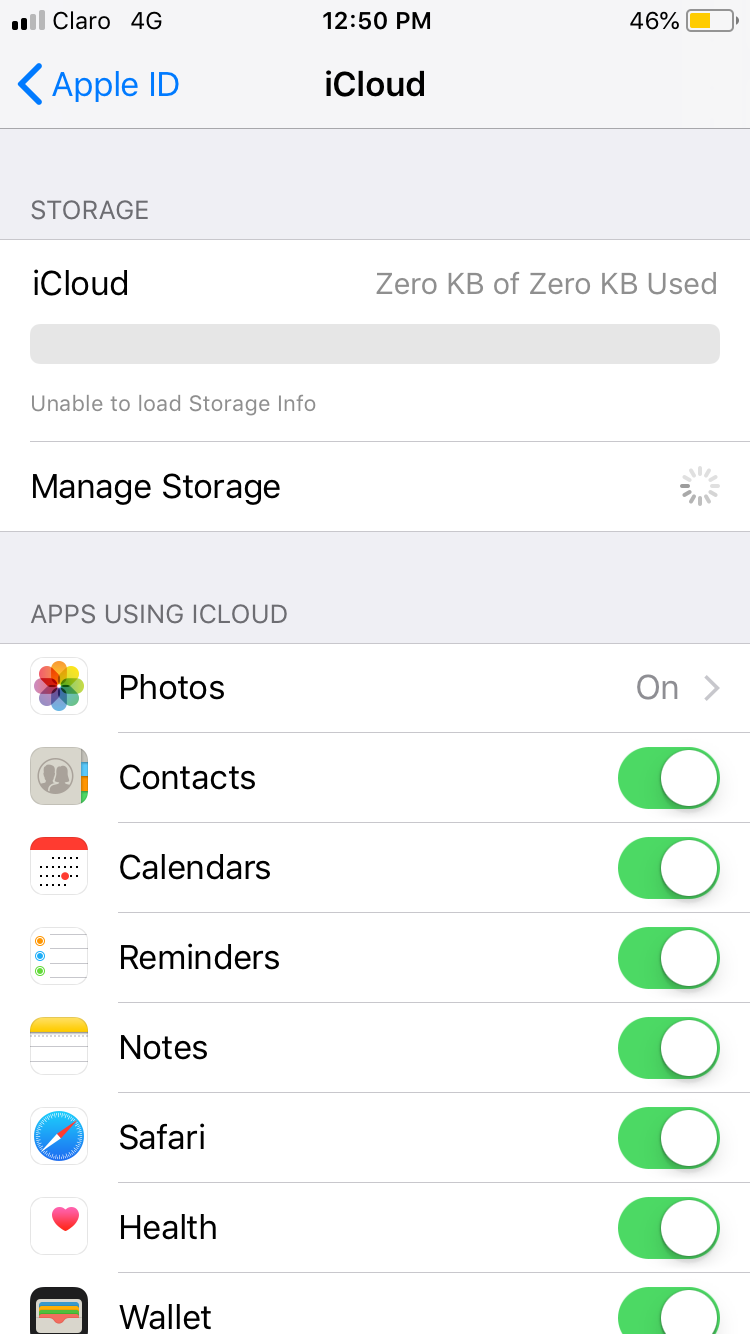The height and width of the screenshot is (1334, 750).
Task: Turn off Health iCloud sync
Action: tap(668, 1228)
